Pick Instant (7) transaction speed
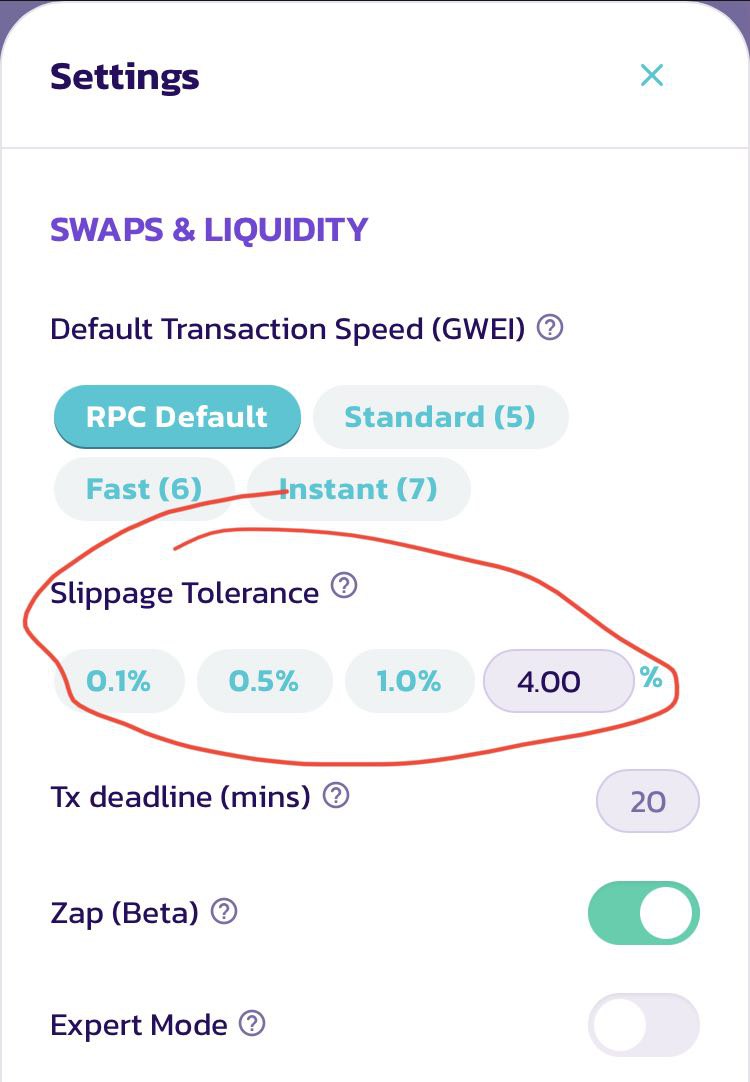This screenshot has width=750, height=1082. [x=358, y=489]
